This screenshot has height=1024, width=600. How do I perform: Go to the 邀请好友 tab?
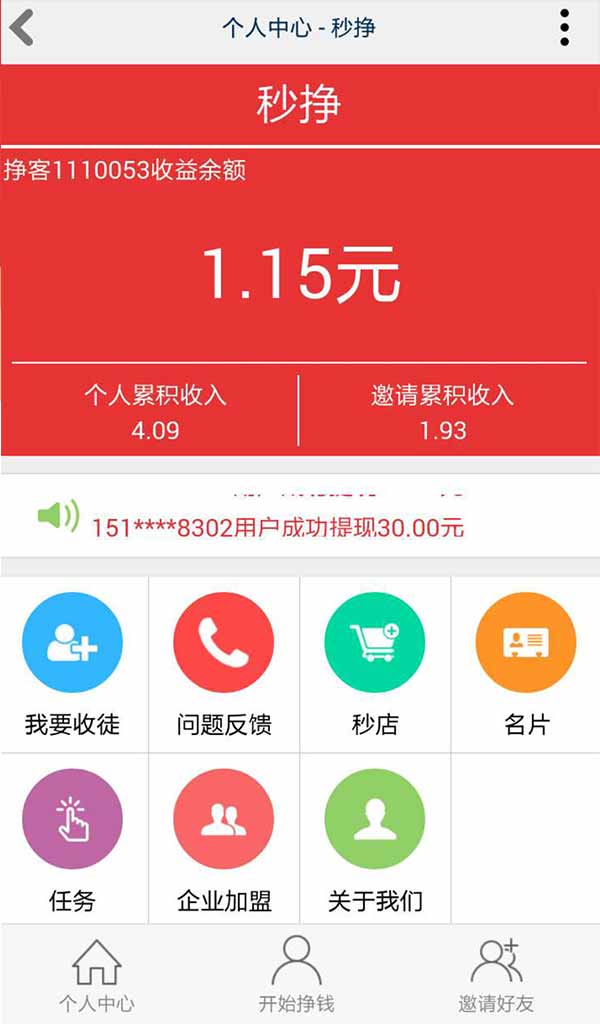click(497, 975)
